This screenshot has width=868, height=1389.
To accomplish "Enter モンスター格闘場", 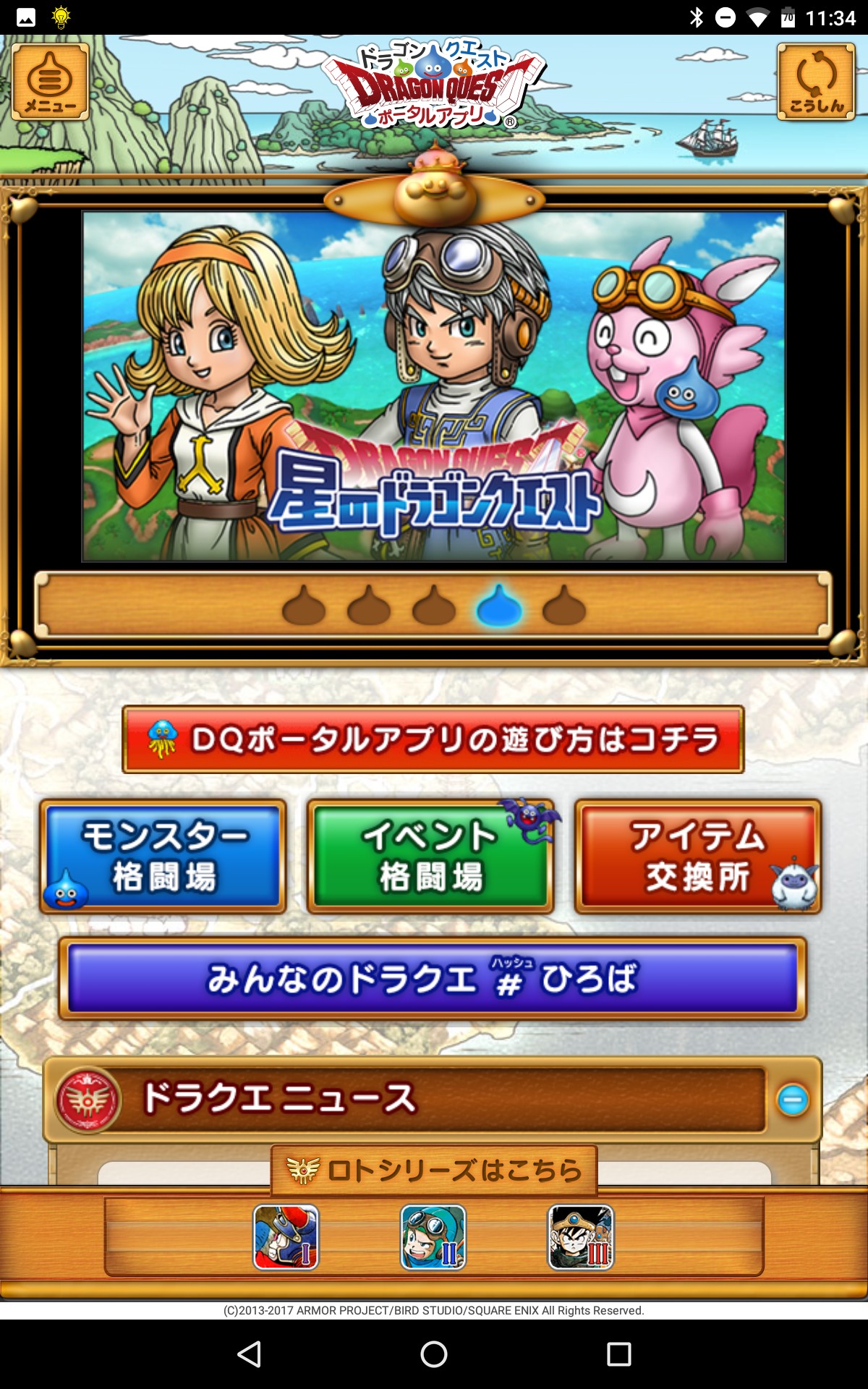I will click(163, 856).
